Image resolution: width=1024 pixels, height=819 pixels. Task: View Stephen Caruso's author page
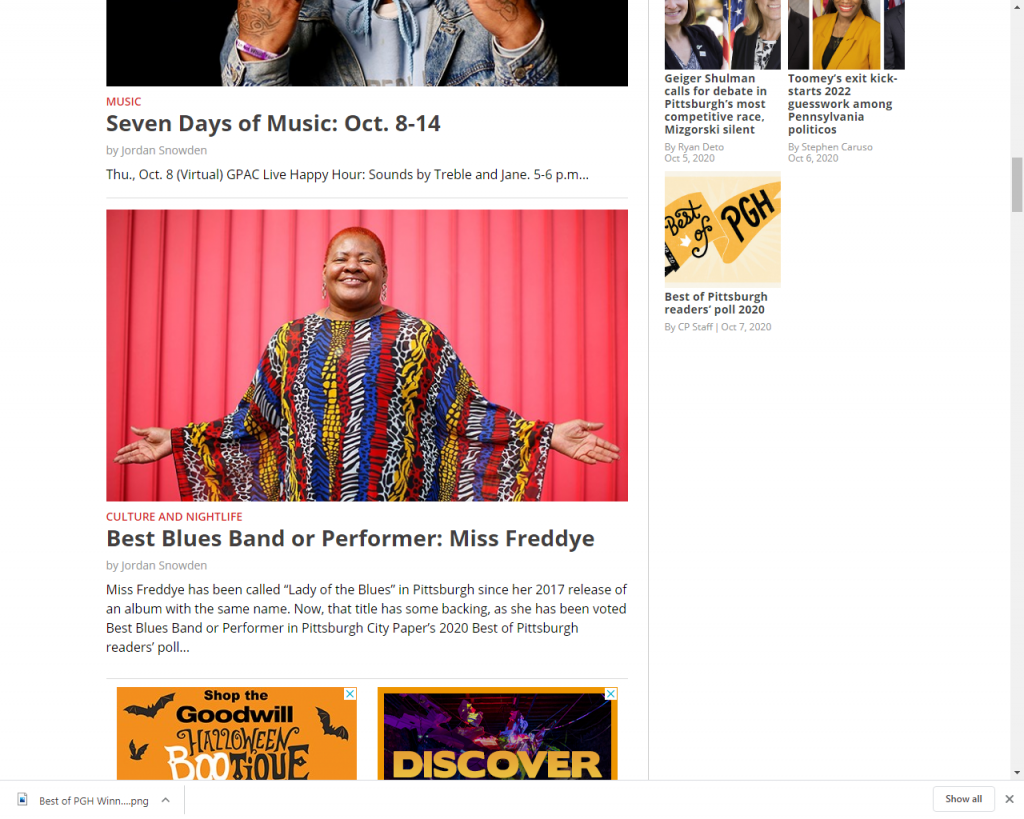click(836, 147)
